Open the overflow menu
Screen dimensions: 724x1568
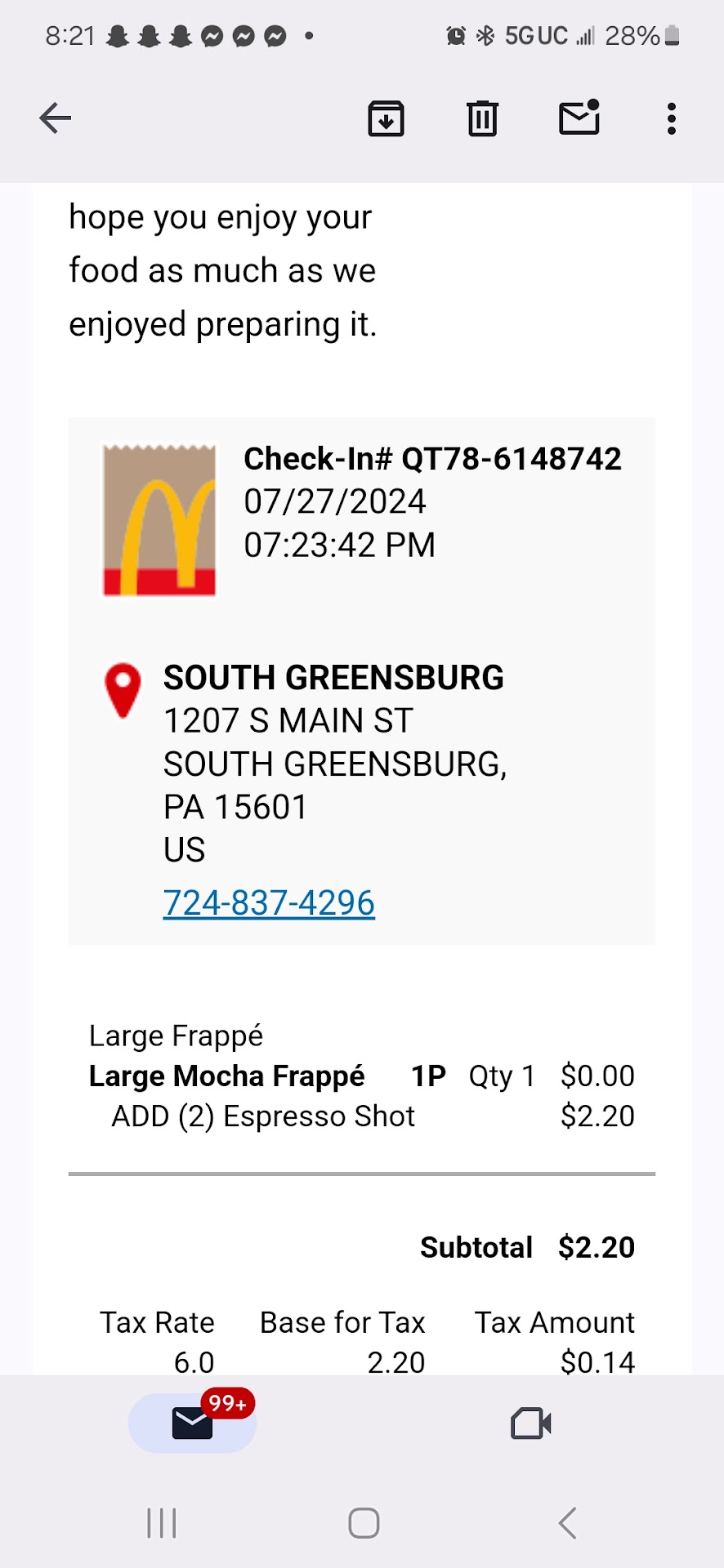(671, 118)
